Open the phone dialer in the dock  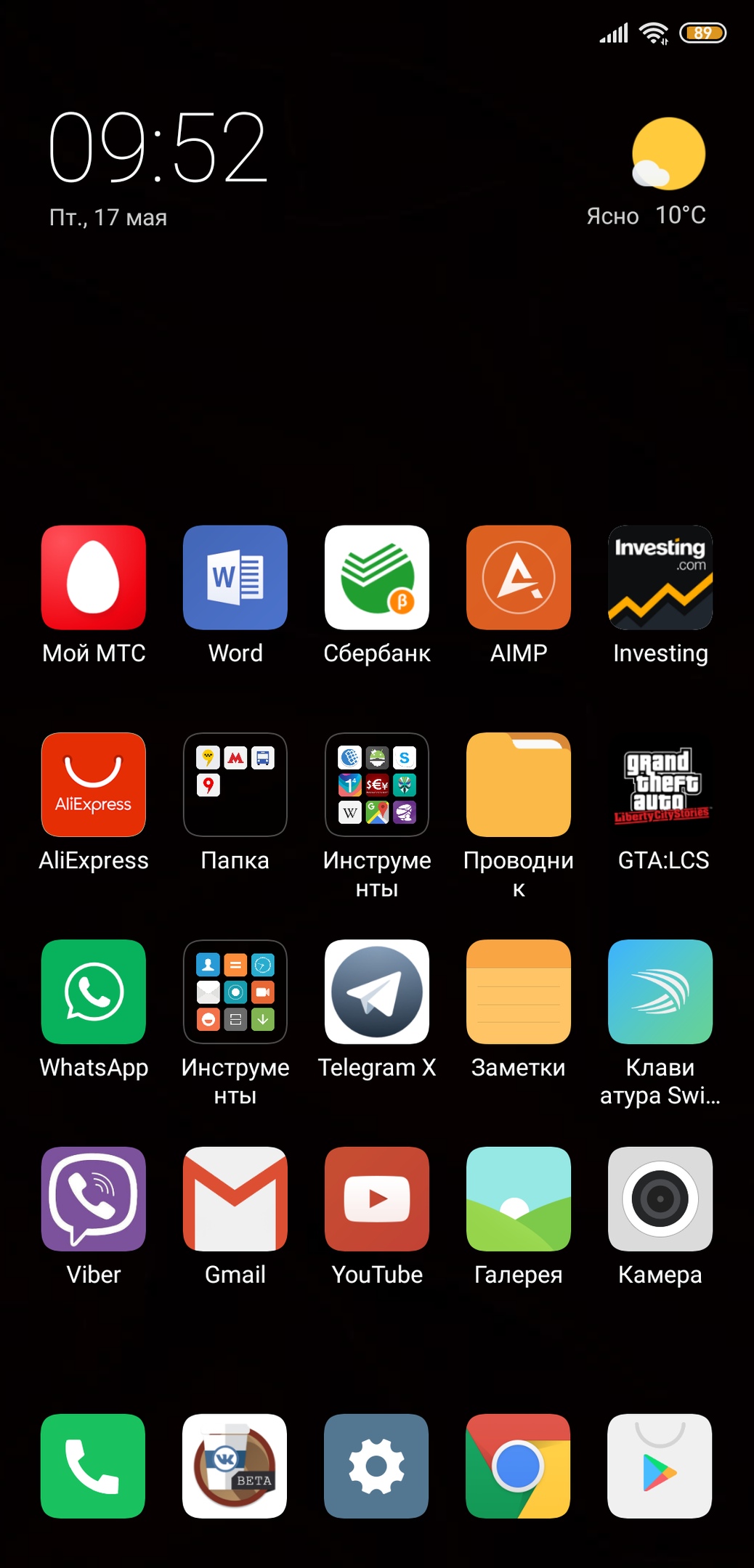point(93,1466)
